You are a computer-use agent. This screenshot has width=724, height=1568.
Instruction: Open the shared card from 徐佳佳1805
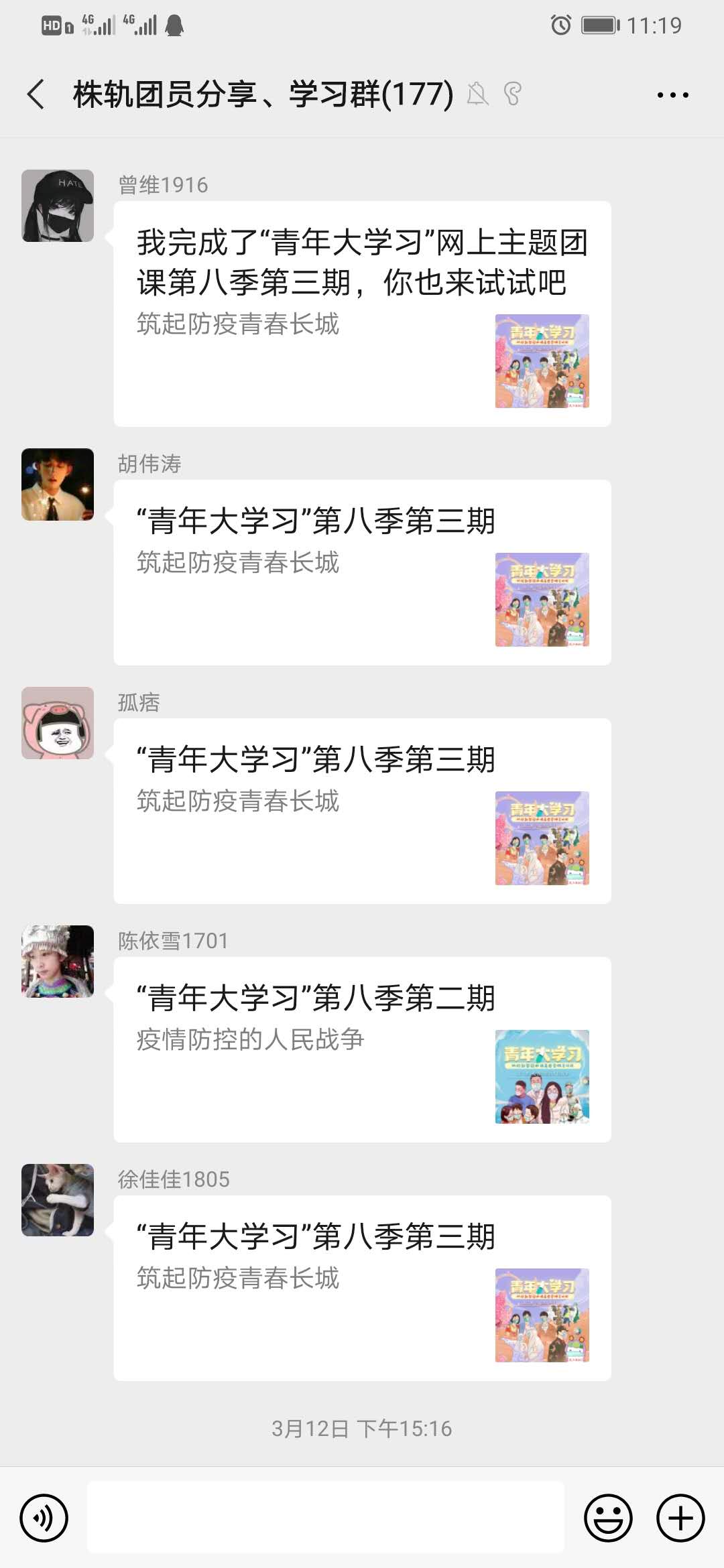(362, 1288)
